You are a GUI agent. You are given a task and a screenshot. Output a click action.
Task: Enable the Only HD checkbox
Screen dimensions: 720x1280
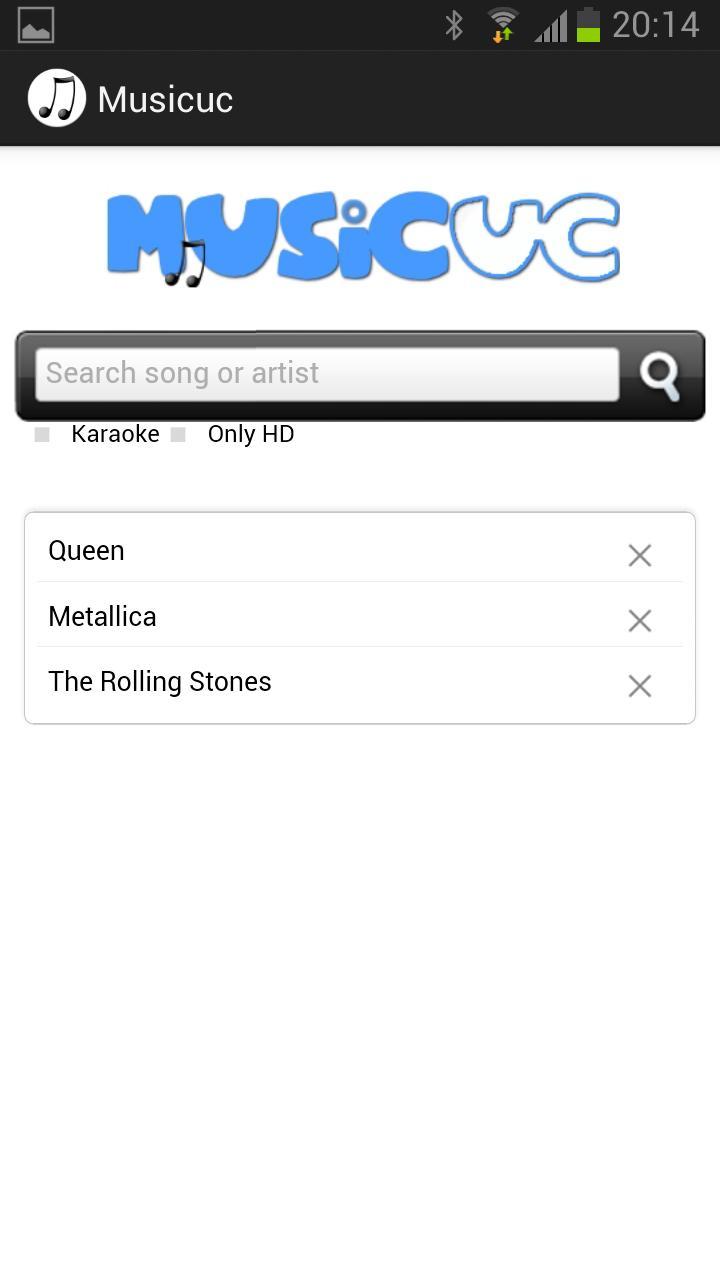tap(178, 433)
